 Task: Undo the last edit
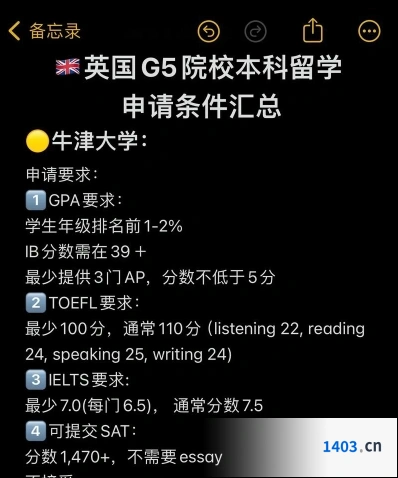209,31
